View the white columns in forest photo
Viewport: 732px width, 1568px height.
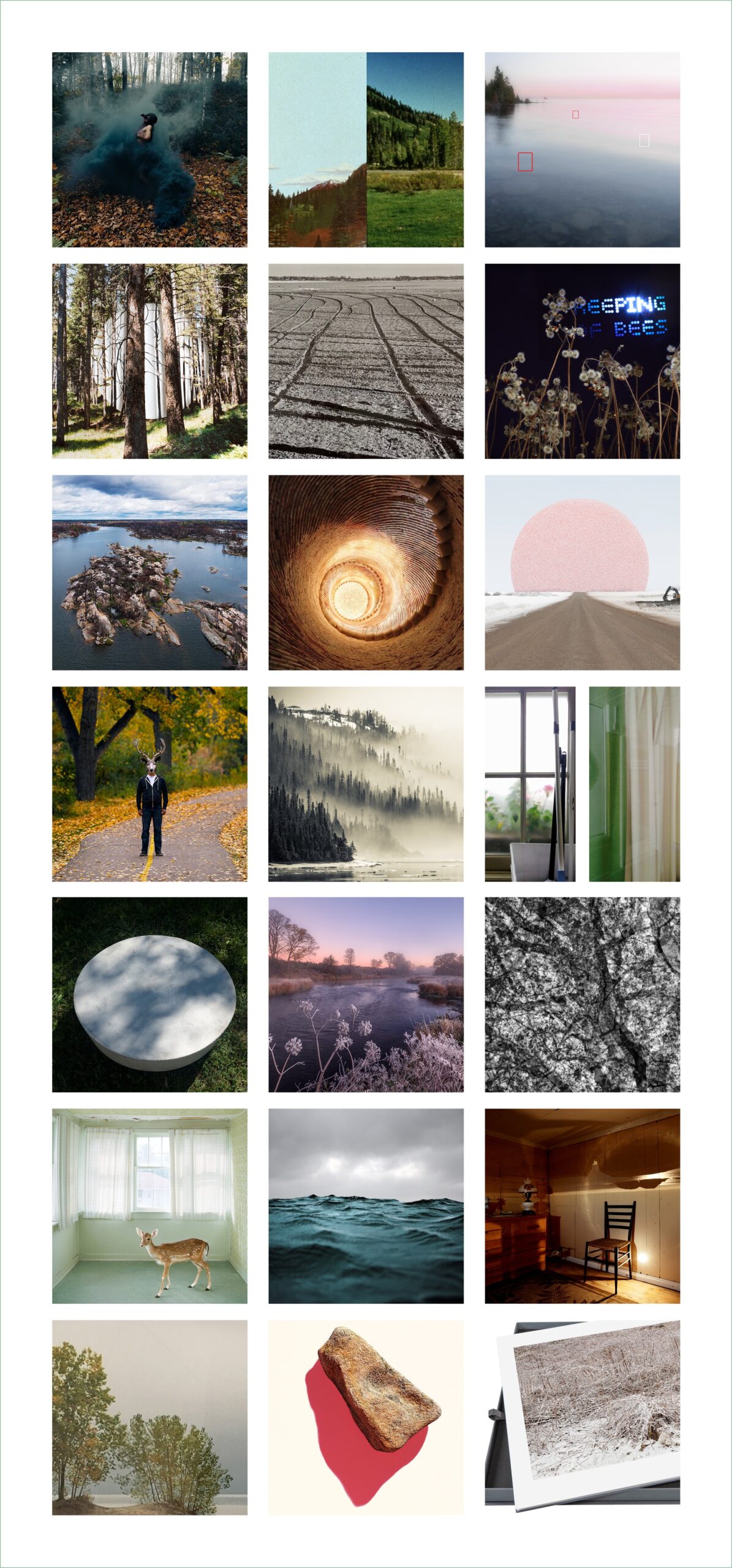click(x=149, y=361)
